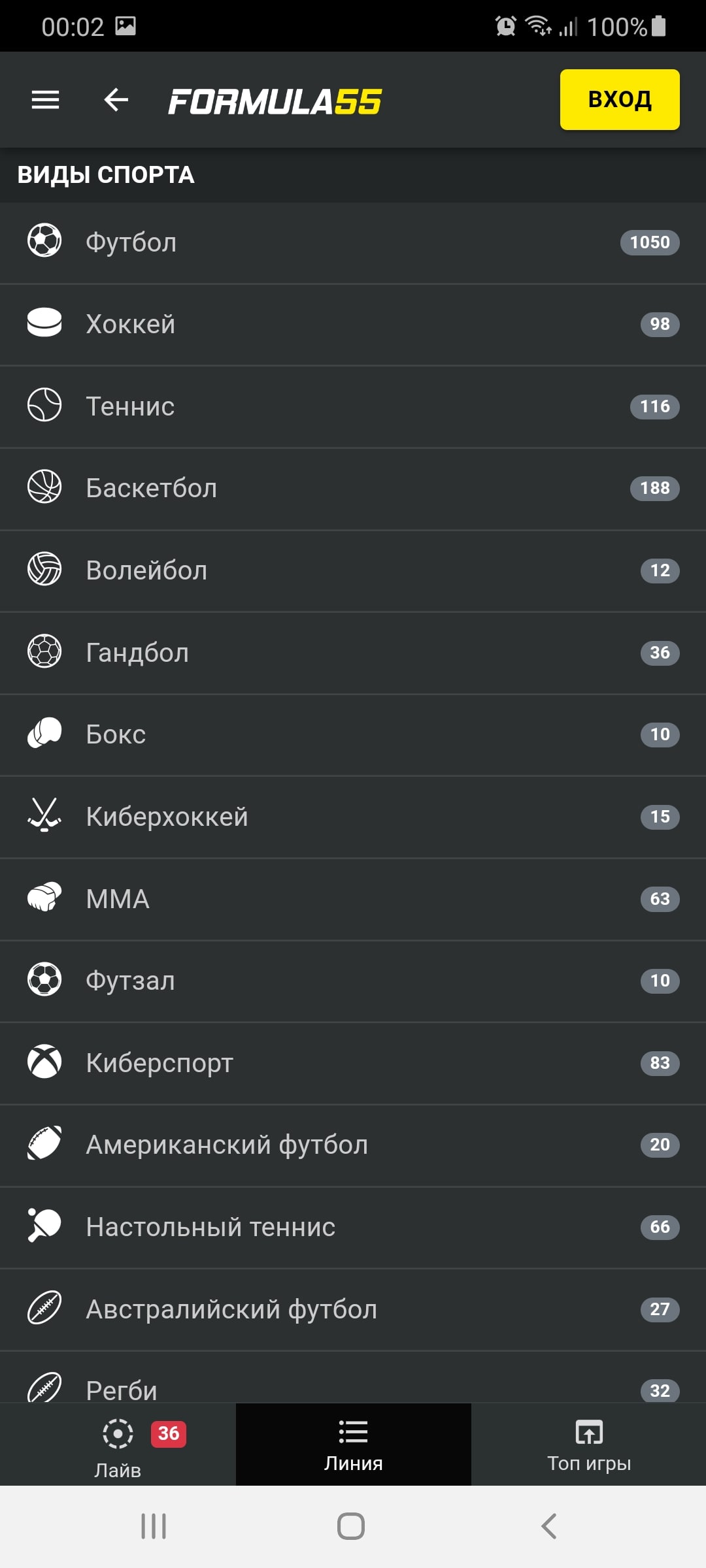This screenshot has width=706, height=1568.
Task: Switch to the Топ игры tab
Action: click(588, 1446)
